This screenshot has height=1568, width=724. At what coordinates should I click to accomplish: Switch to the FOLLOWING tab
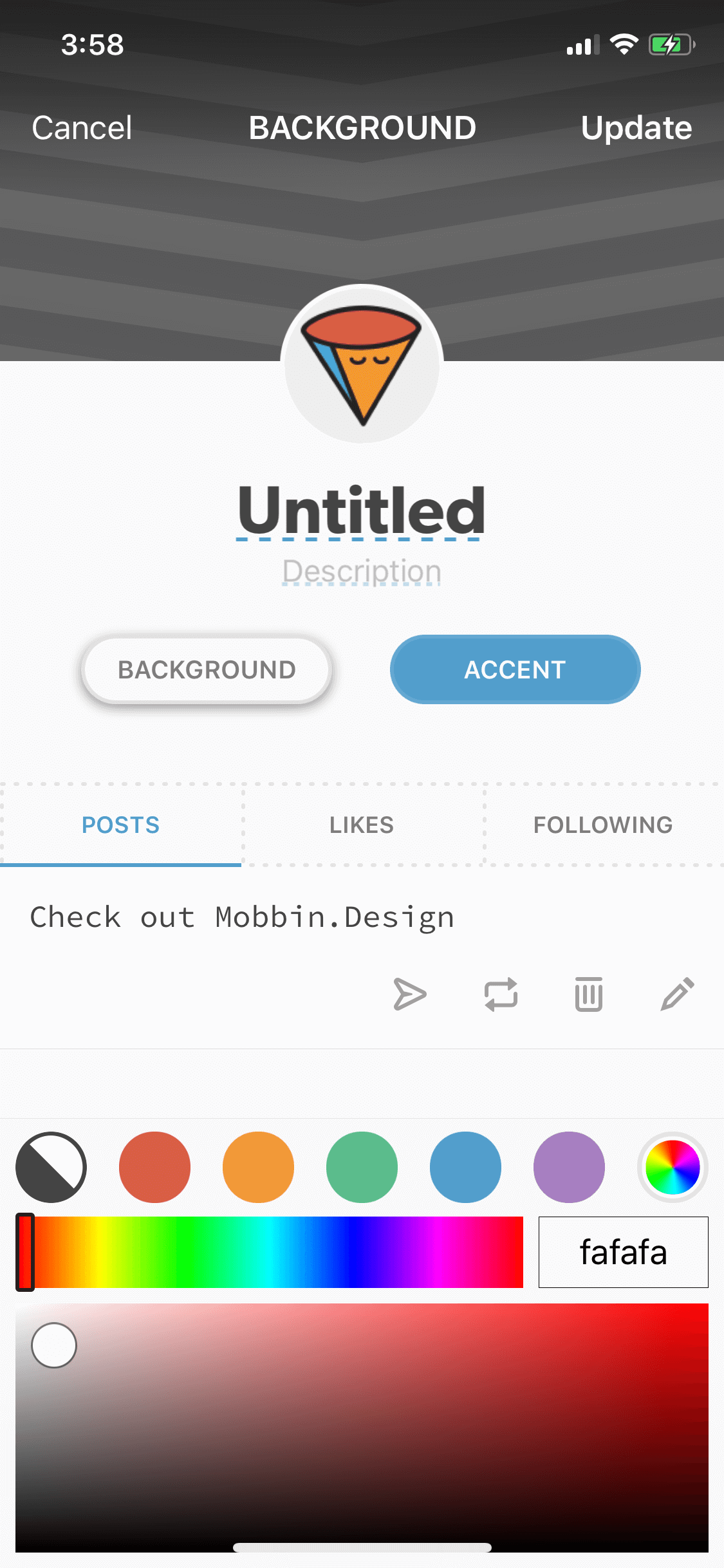pos(603,825)
